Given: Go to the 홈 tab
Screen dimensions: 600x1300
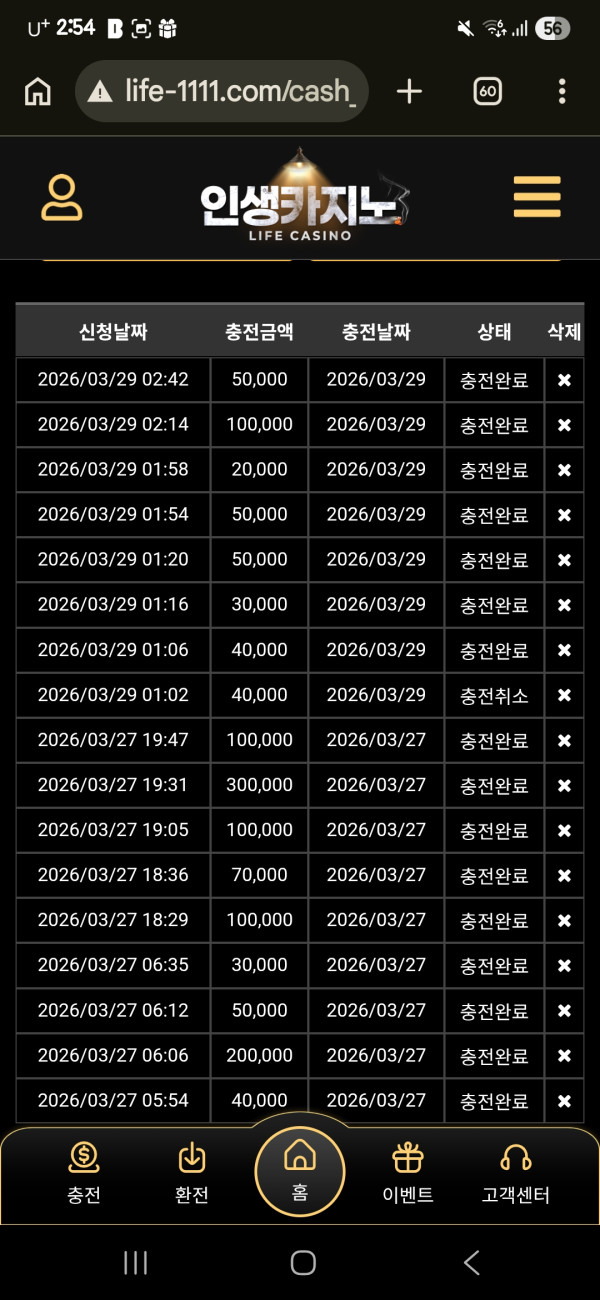Looking at the screenshot, I should pos(300,1170).
